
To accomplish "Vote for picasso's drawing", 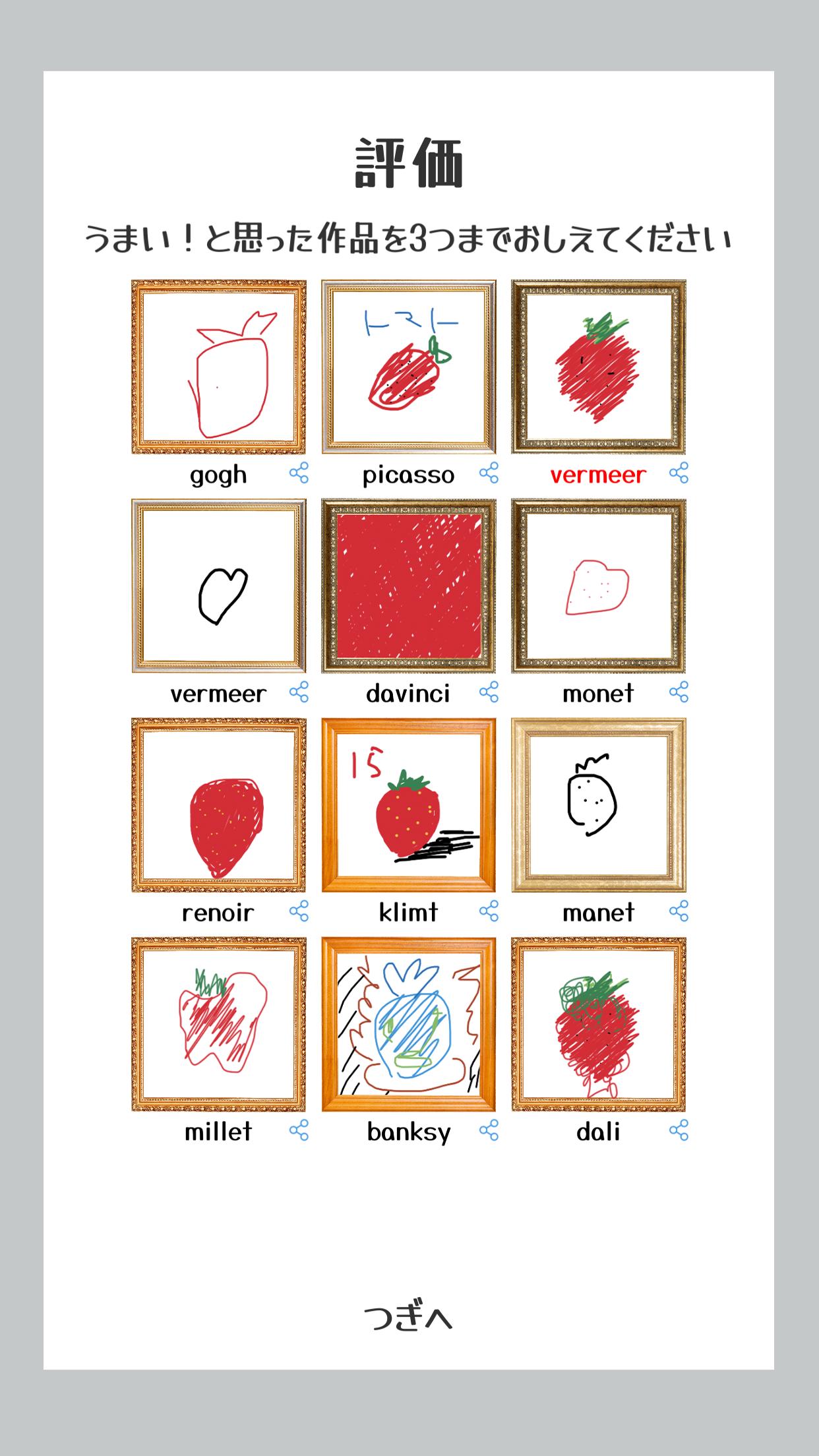I will 408,367.
